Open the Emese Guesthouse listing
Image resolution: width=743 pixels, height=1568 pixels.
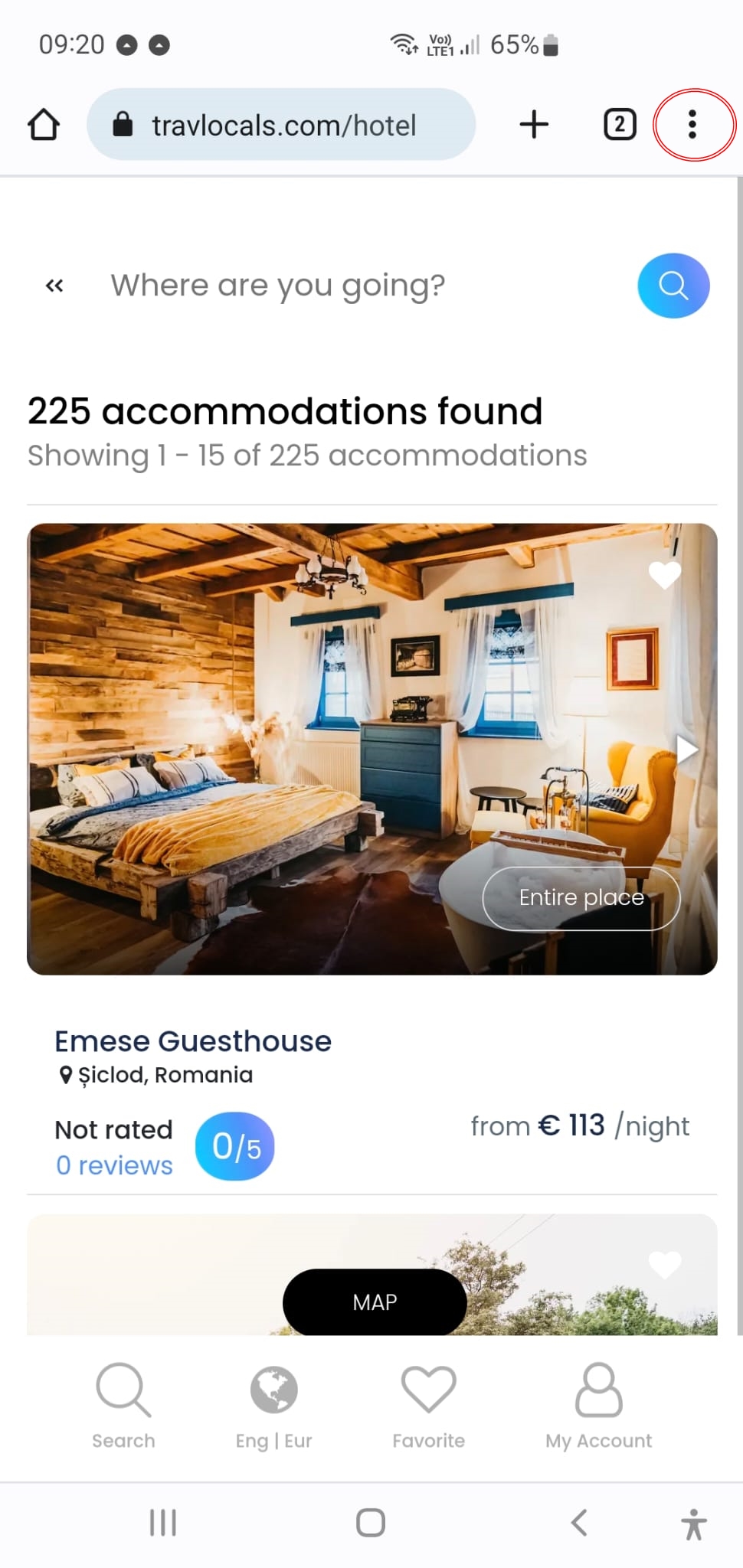coord(193,1041)
